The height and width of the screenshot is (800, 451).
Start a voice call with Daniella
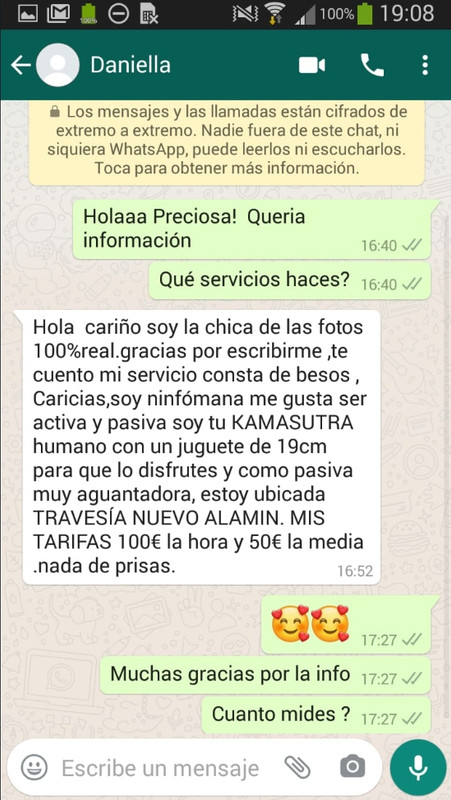372,65
